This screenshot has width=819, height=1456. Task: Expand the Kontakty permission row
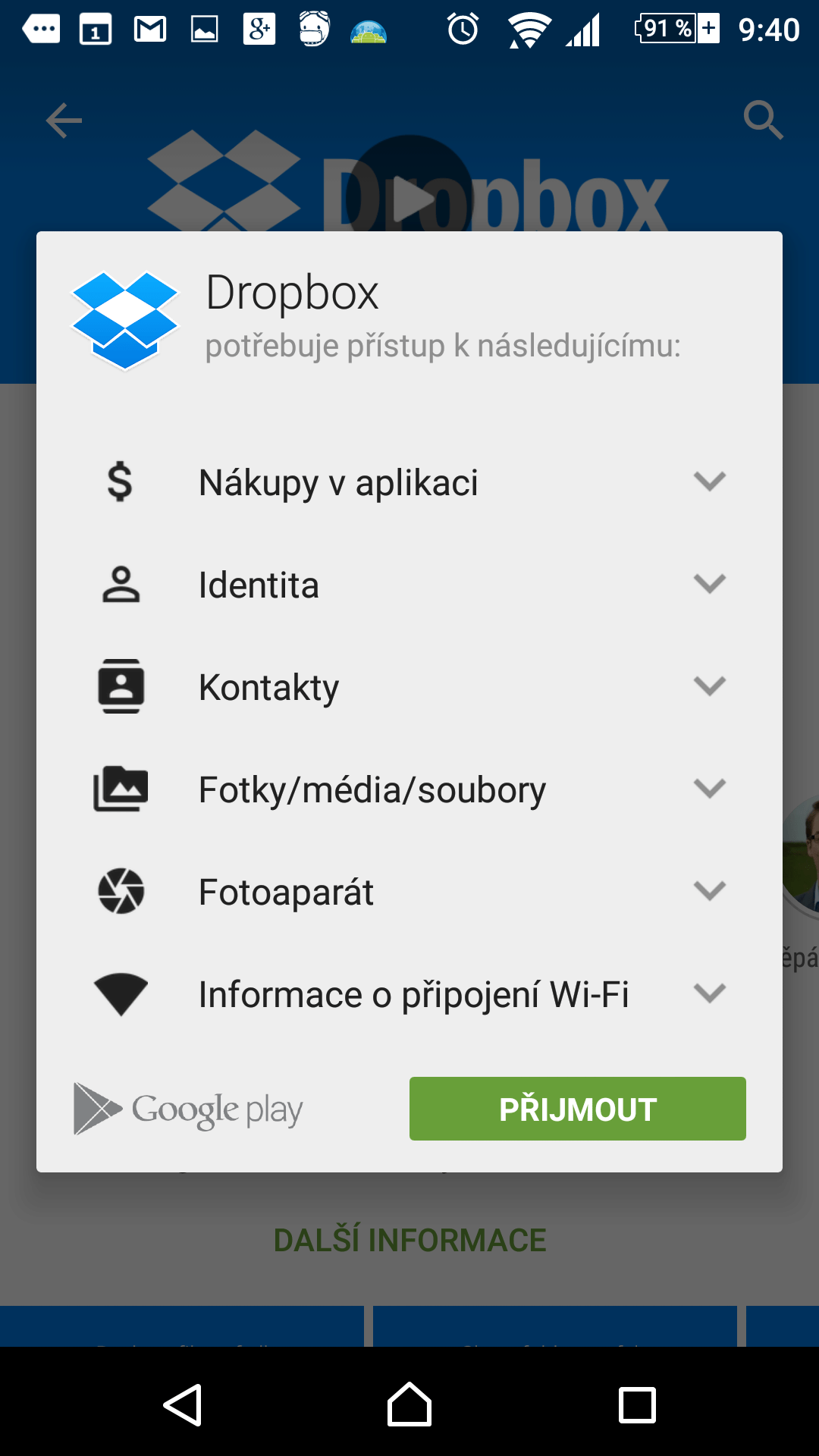409,687
